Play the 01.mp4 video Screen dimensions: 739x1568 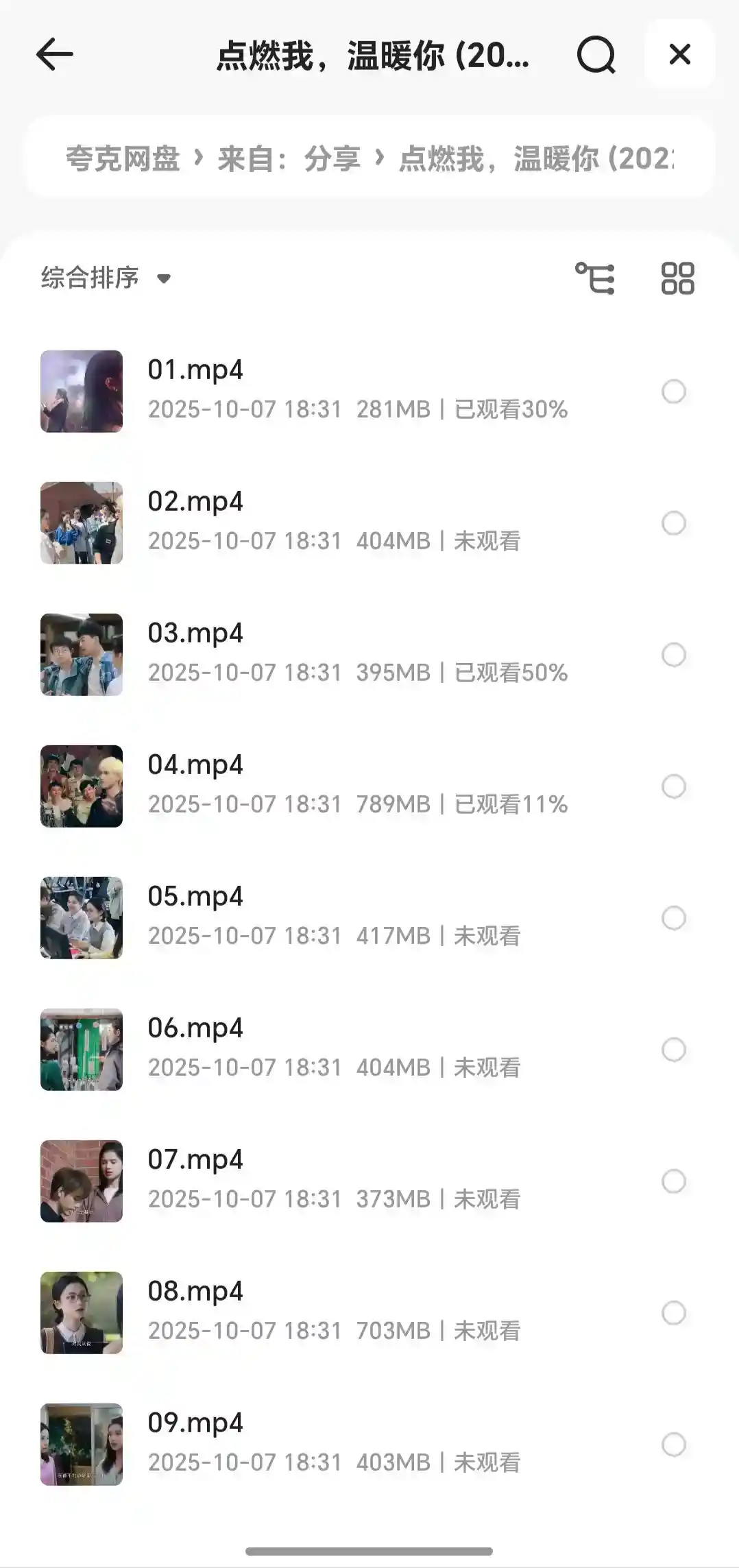pos(195,370)
